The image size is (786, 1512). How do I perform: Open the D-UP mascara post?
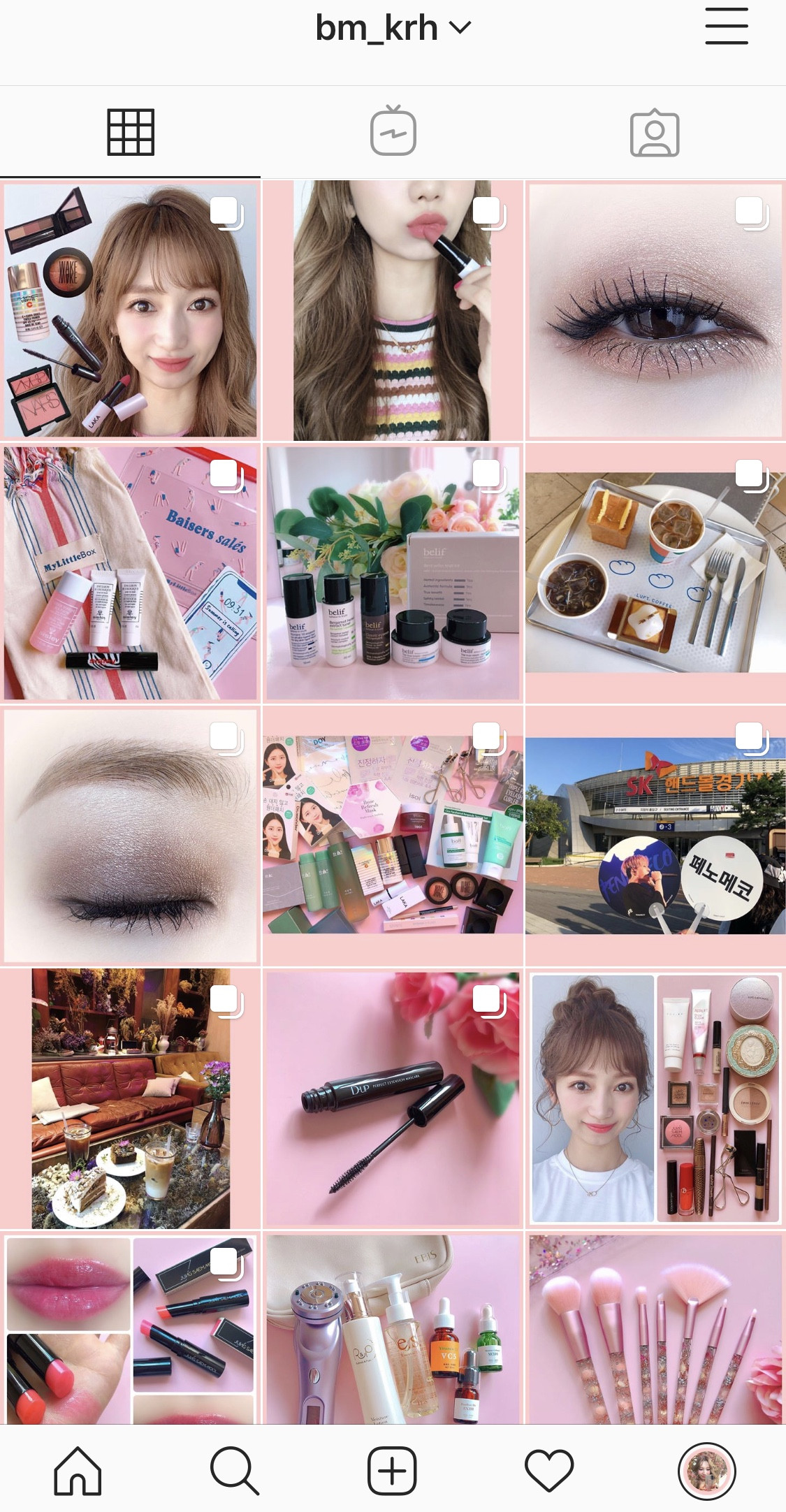[x=393, y=1098]
